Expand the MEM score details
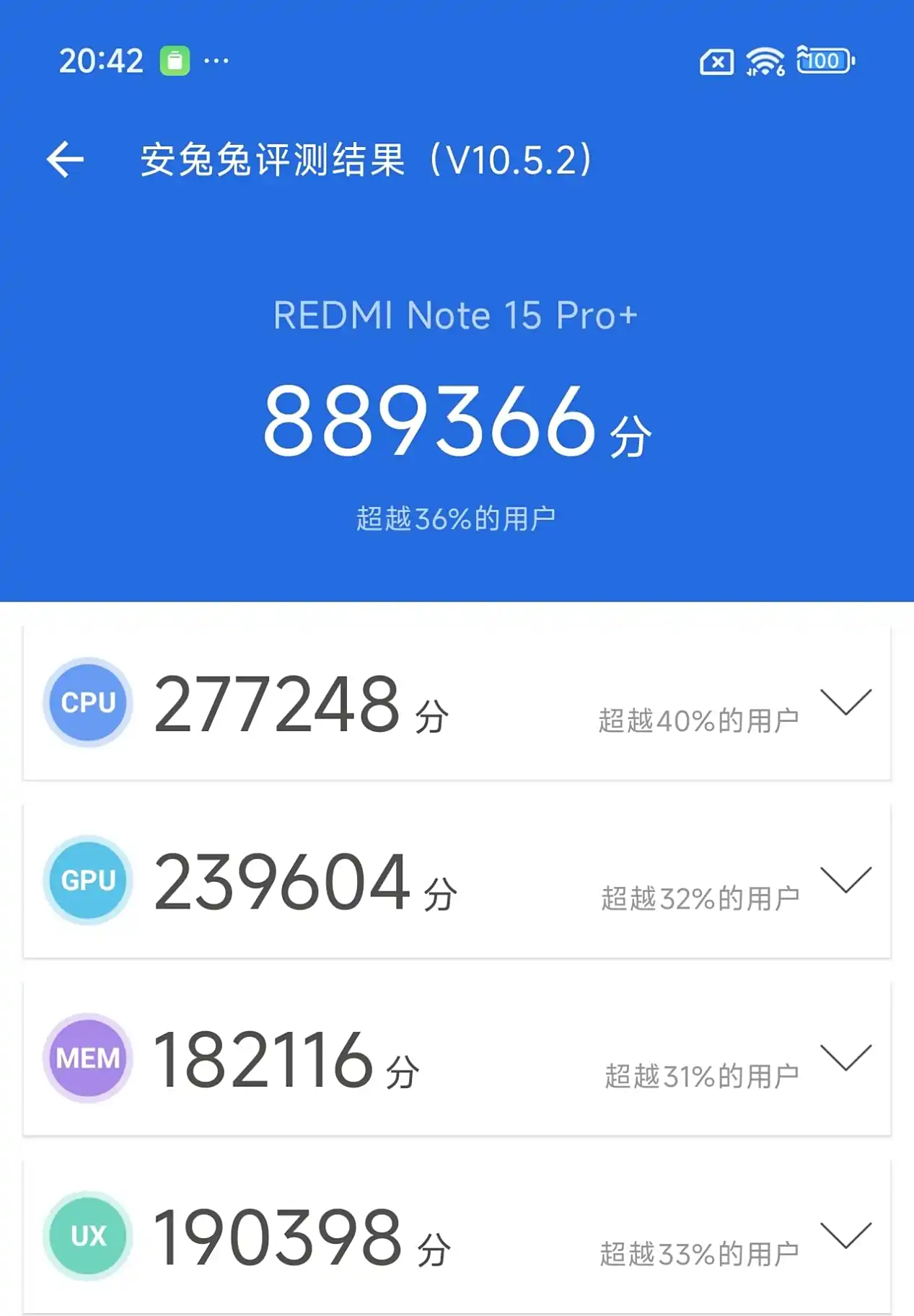 pos(845,1058)
